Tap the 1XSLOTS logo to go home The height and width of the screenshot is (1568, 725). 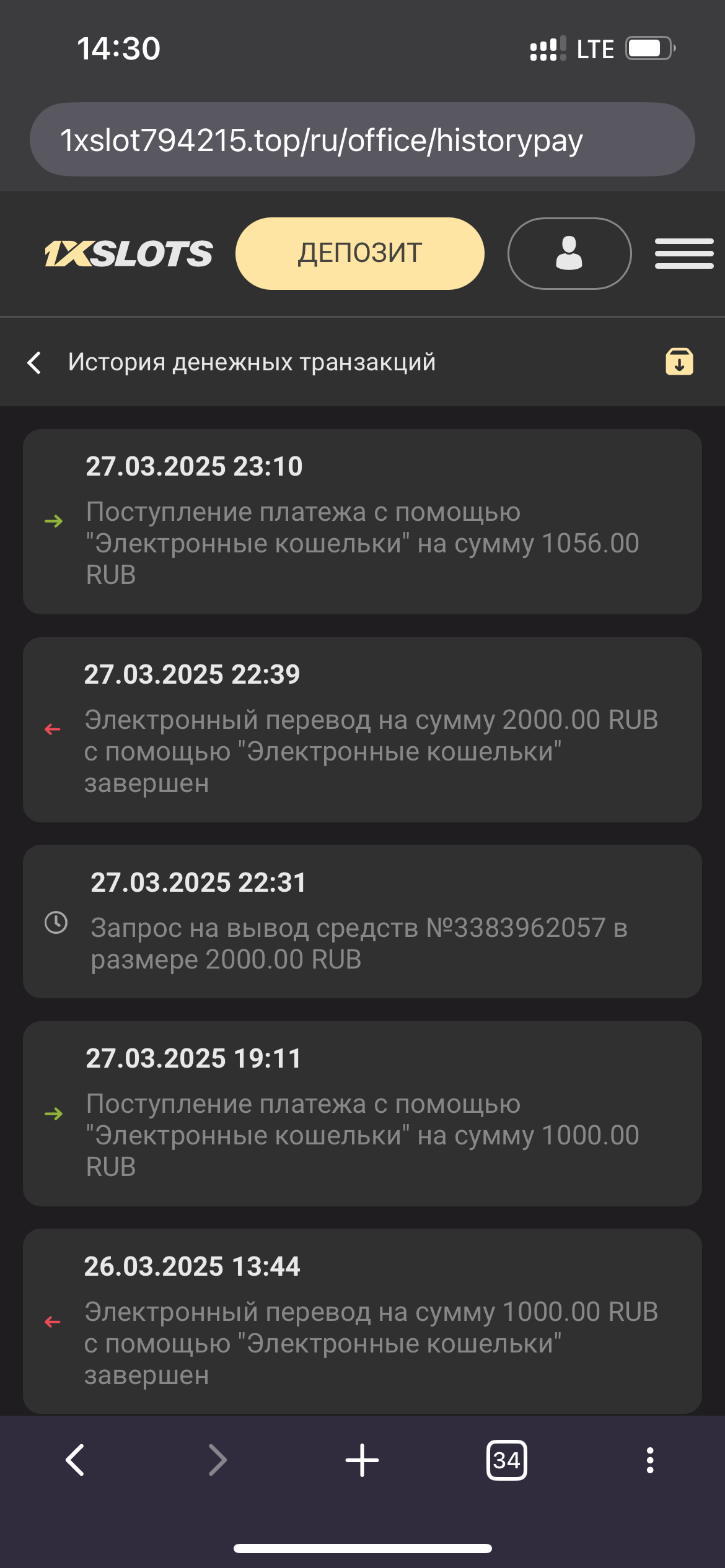pyautogui.click(x=129, y=254)
